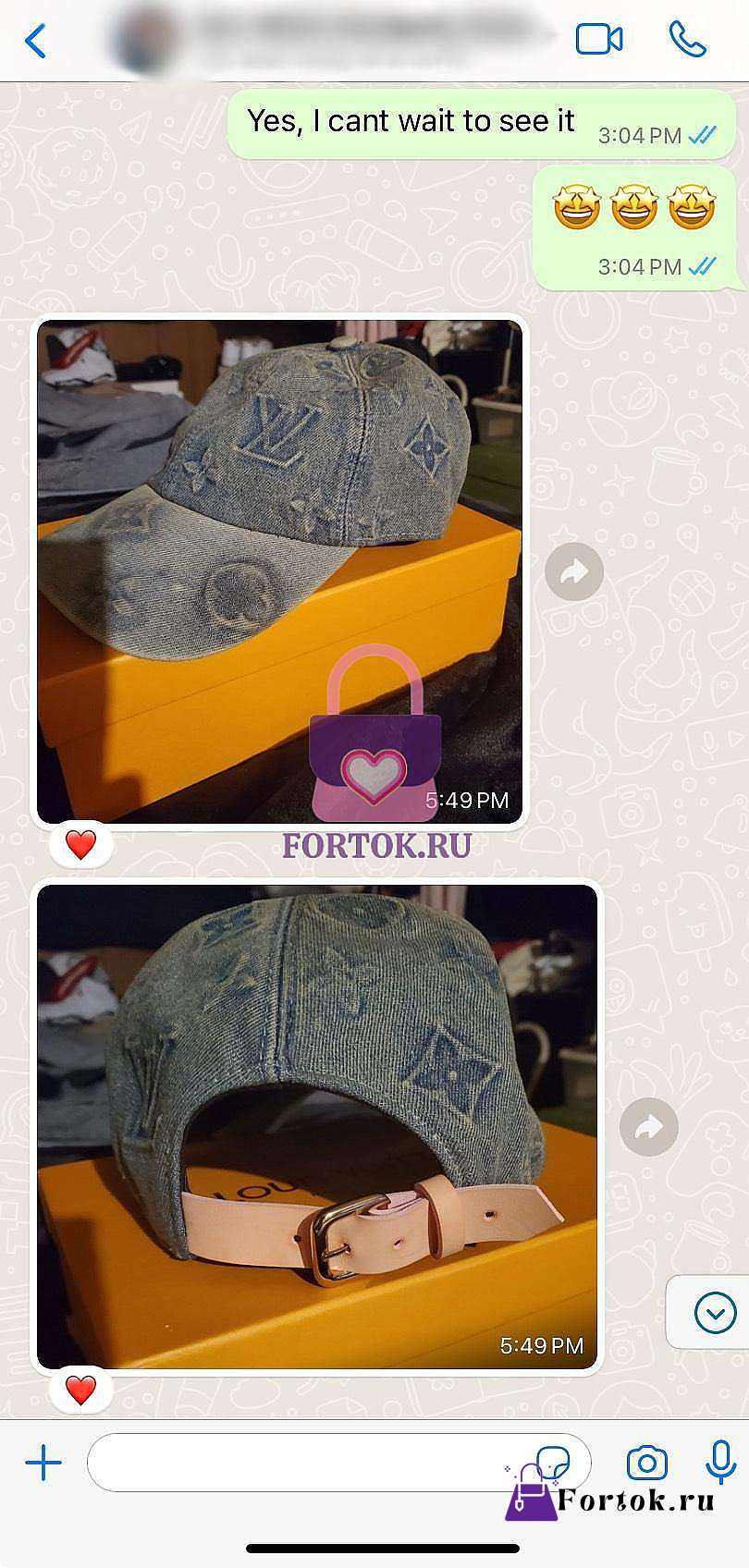Forward the cap front photo
The image size is (749, 1568).
click(574, 572)
